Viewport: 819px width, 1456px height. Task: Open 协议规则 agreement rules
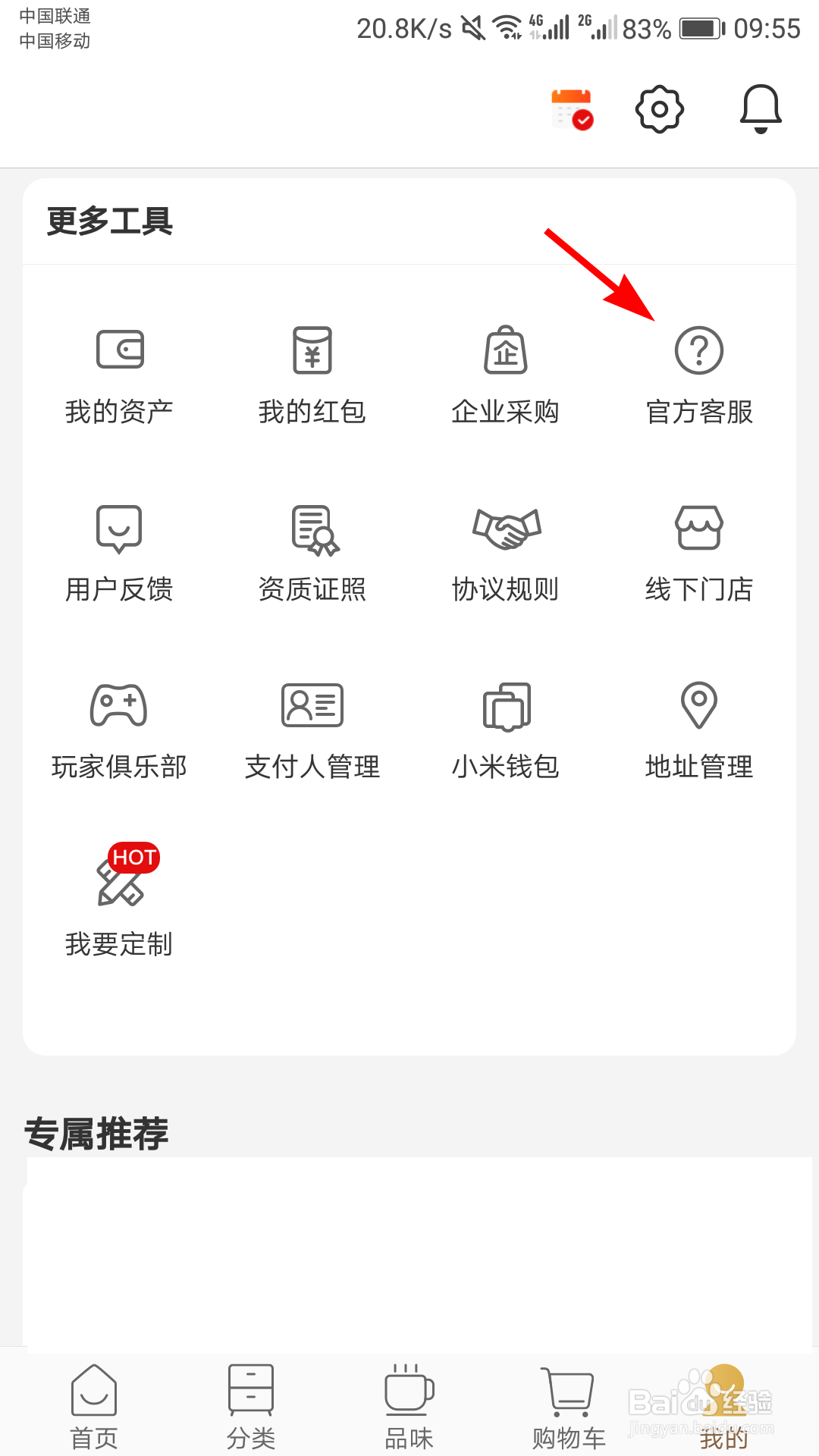pos(505,554)
